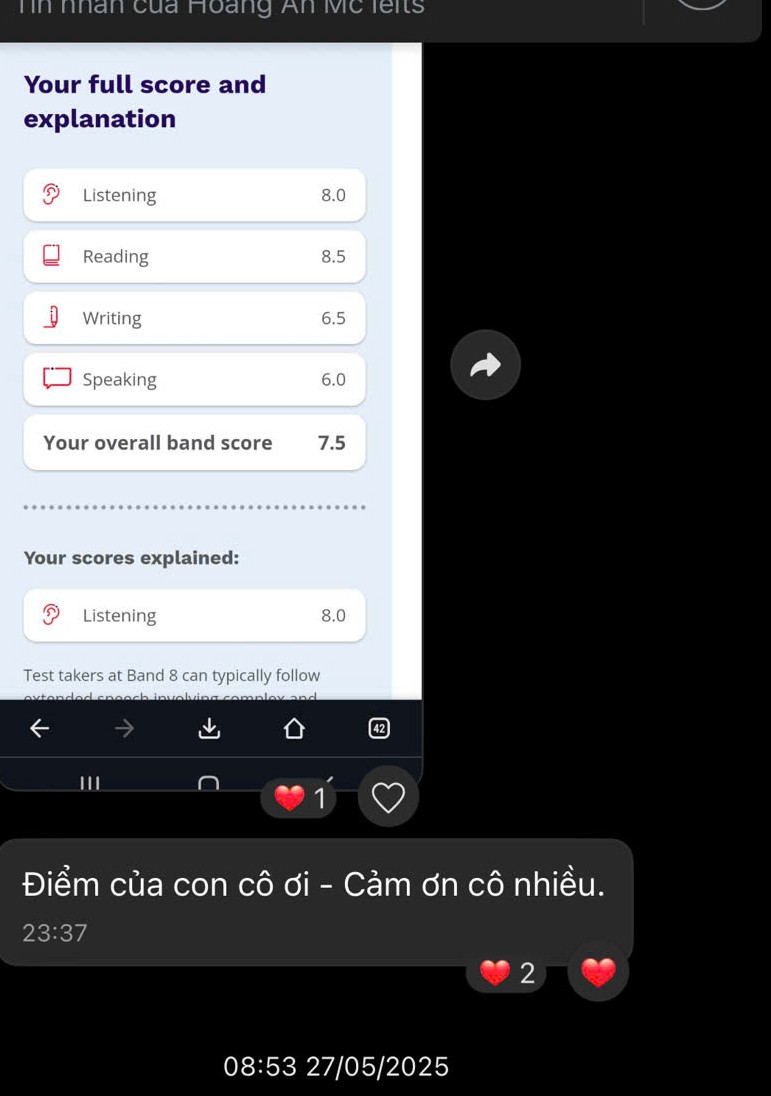React with heart outline on the image
The image size is (771, 1096).
tap(388, 797)
